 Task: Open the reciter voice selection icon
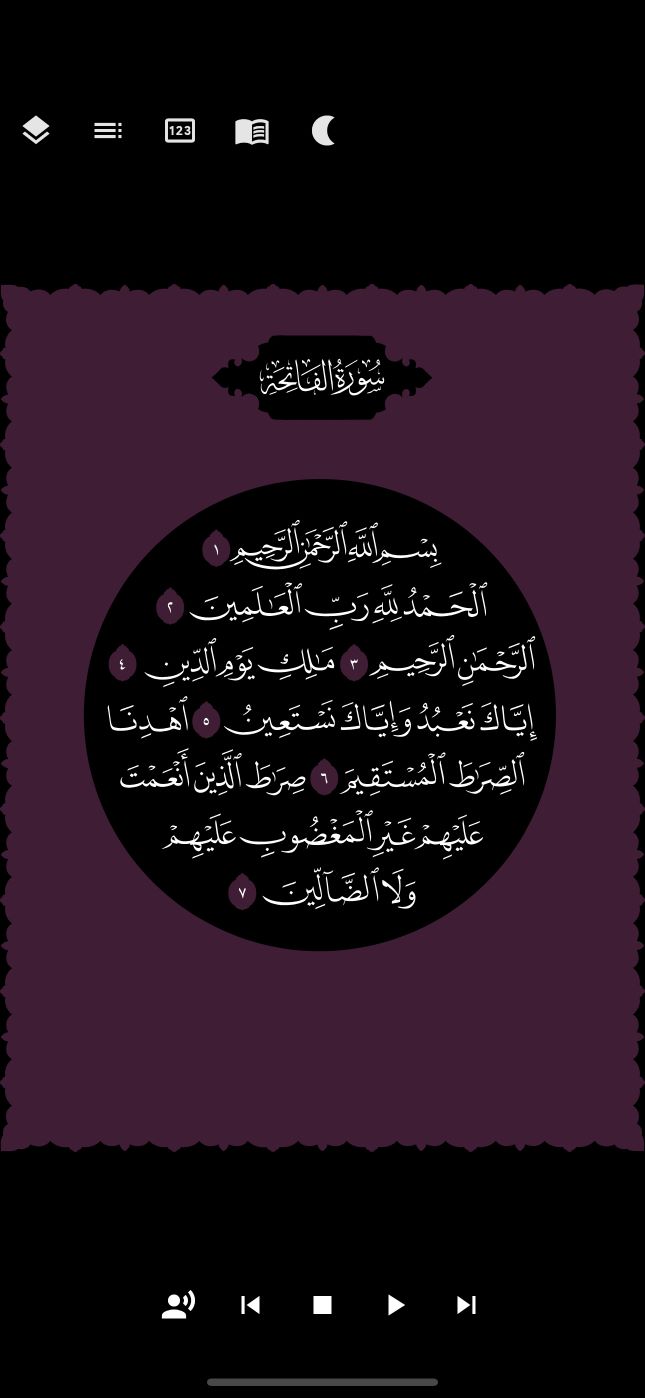pyautogui.click(x=178, y=1305)
